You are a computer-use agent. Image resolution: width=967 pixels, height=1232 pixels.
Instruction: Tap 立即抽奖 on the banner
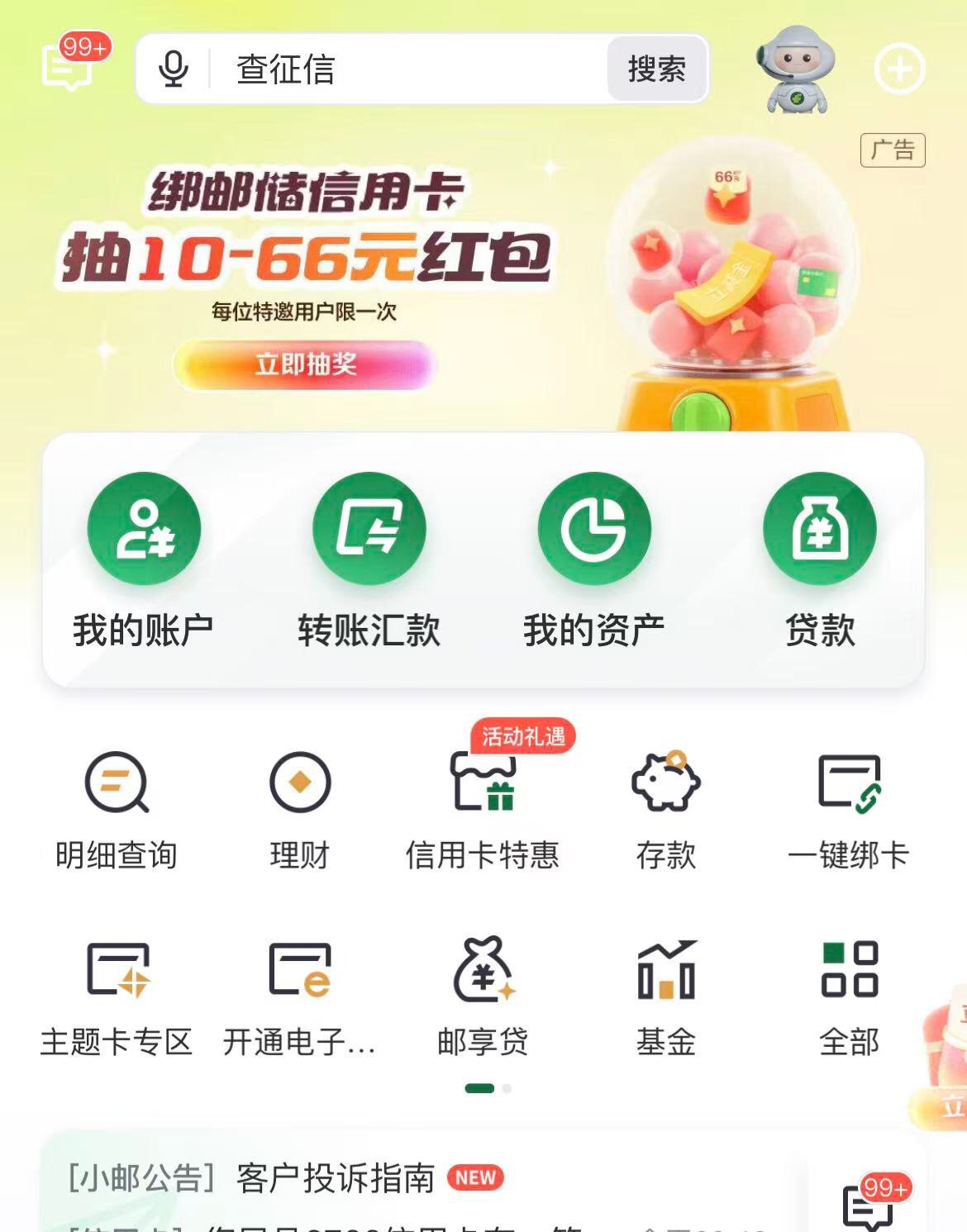pyautogui.click(x=305, y=364)
